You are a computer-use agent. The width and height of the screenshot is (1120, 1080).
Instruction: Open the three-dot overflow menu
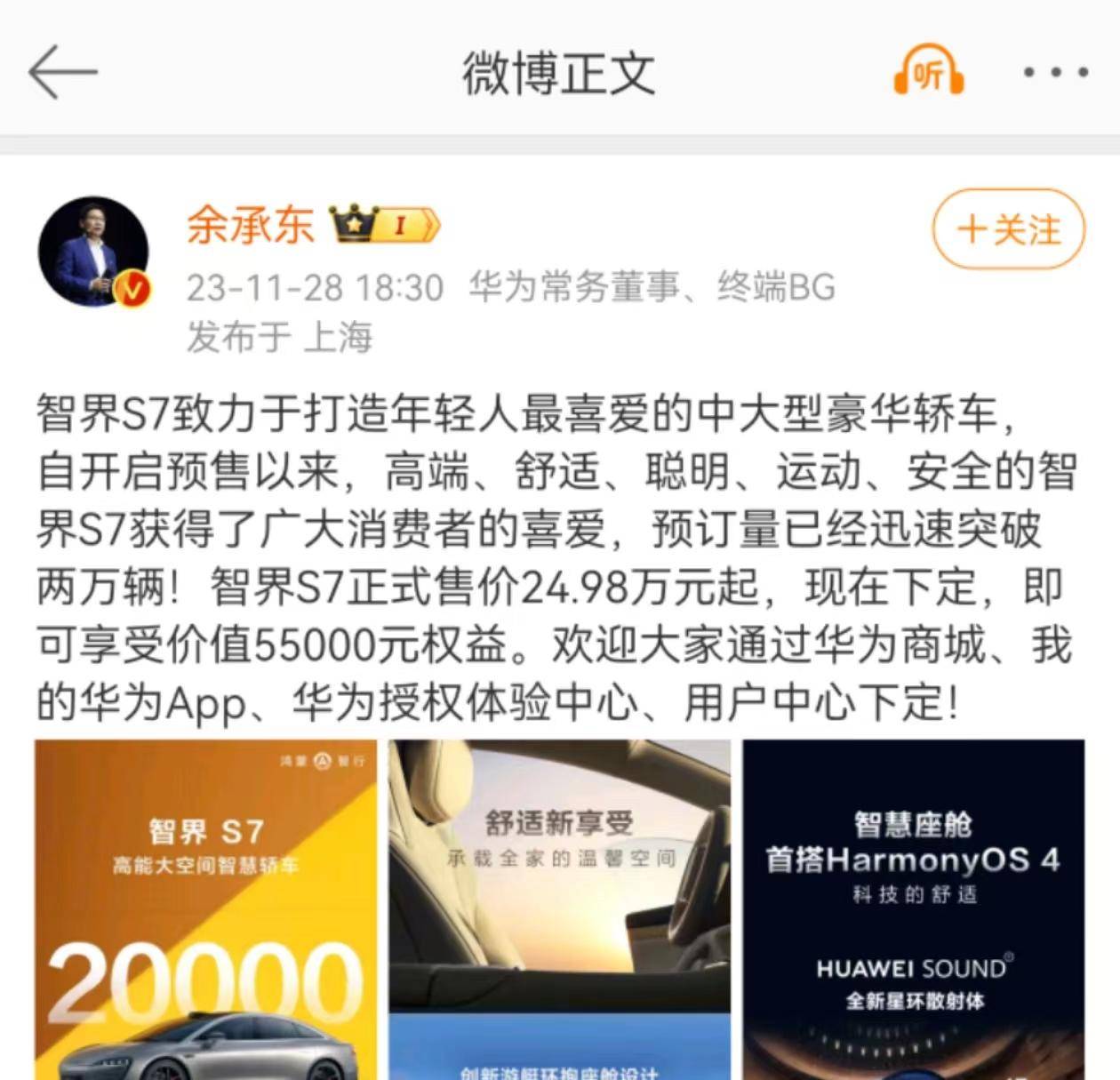(1055, 72)
